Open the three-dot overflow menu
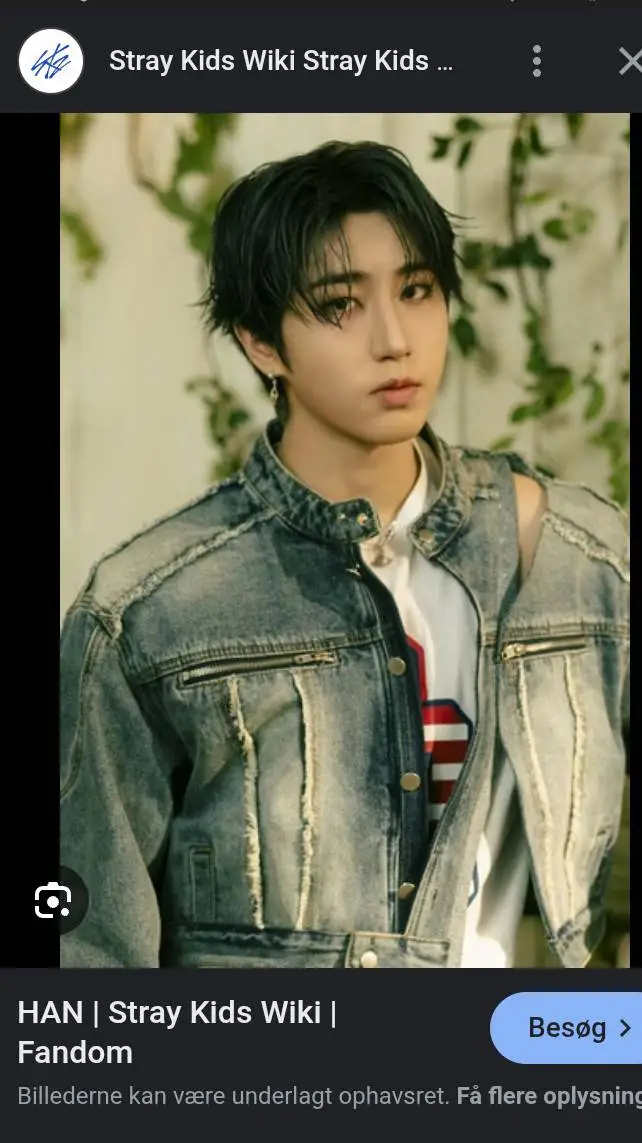The height and width of the screenshot is (1143, 642). point(537,61)
